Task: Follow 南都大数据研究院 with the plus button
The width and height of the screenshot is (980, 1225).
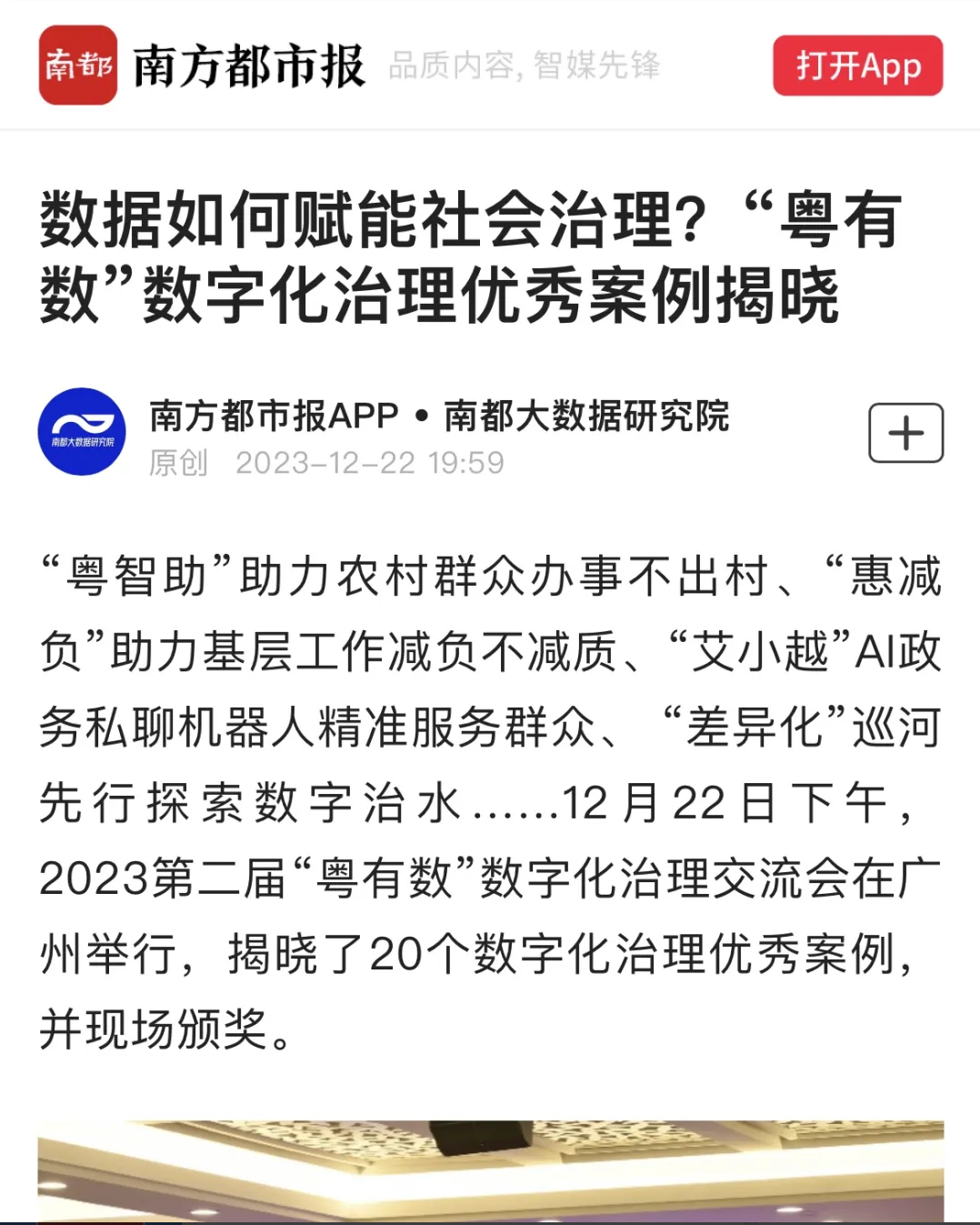Action: coord(905,433)
